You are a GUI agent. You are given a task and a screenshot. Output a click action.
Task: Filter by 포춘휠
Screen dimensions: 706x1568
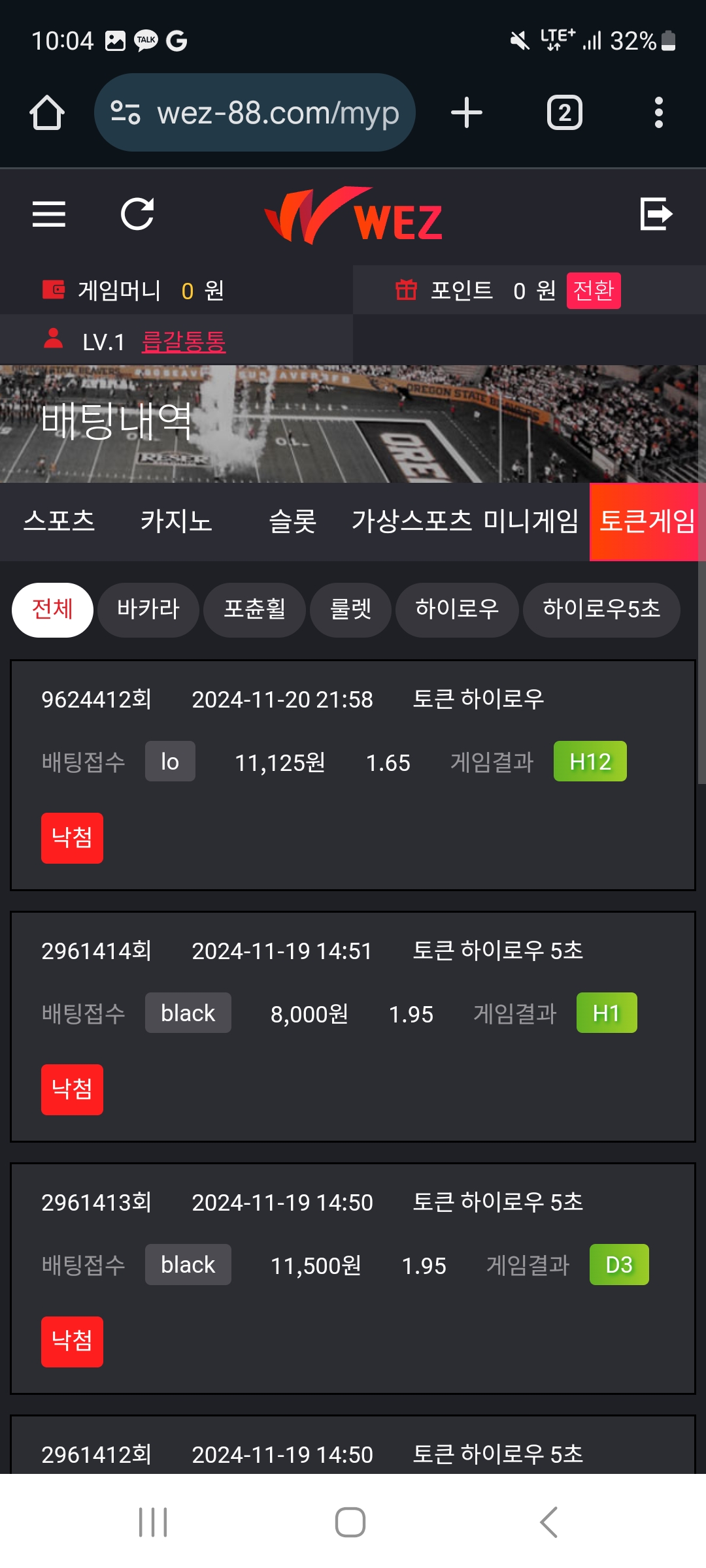click(254, 610)
